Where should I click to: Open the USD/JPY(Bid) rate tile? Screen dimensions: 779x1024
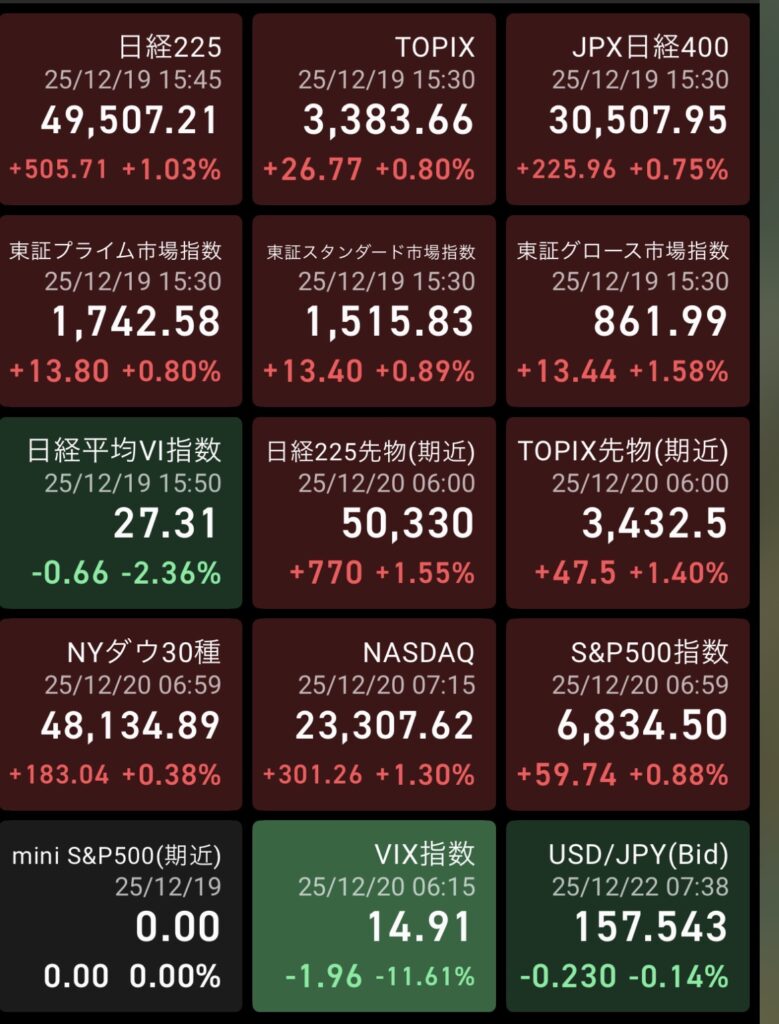[627, 916]
